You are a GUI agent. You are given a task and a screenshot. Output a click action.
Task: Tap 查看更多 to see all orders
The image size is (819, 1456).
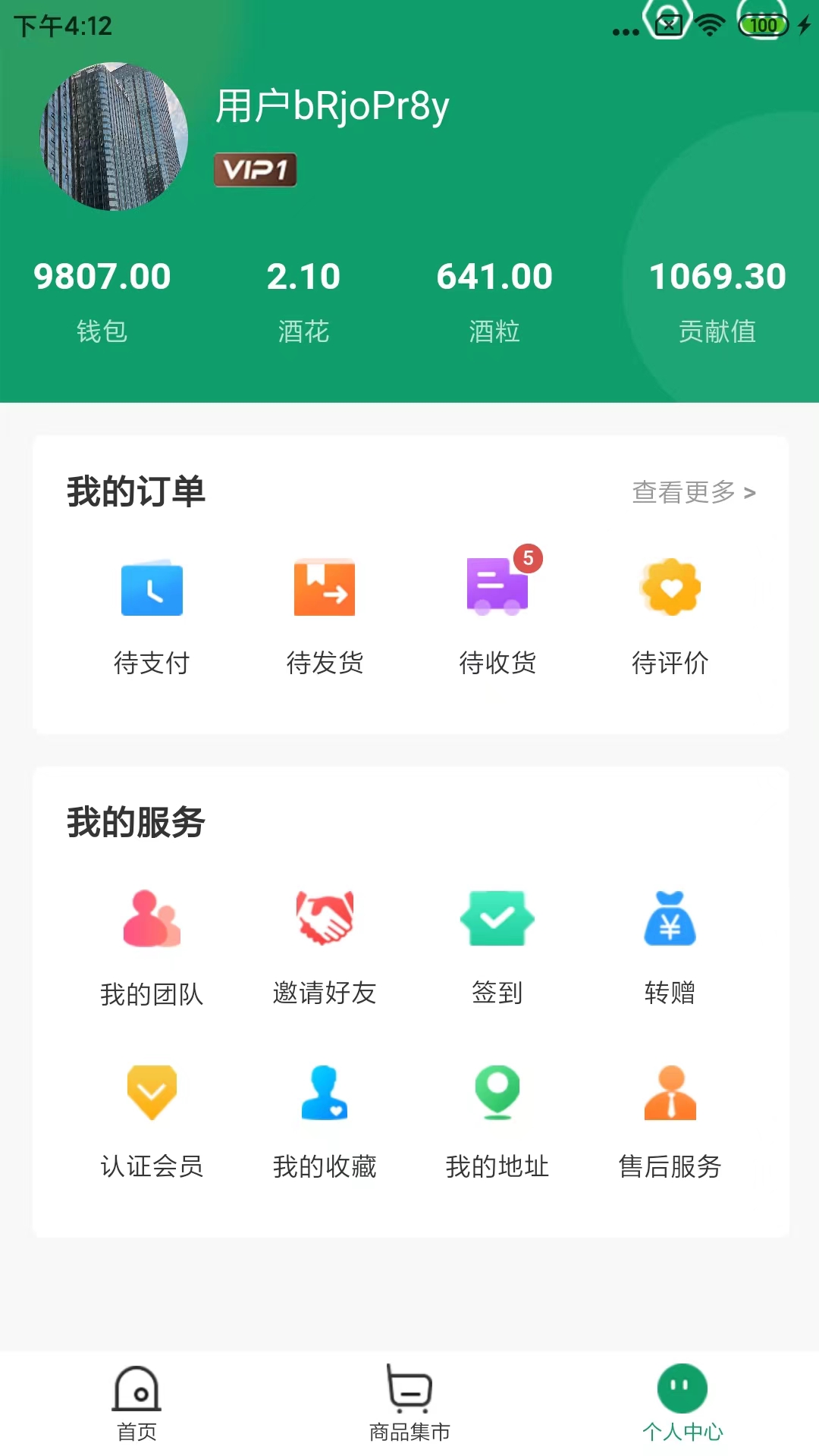tap(693, 492)
